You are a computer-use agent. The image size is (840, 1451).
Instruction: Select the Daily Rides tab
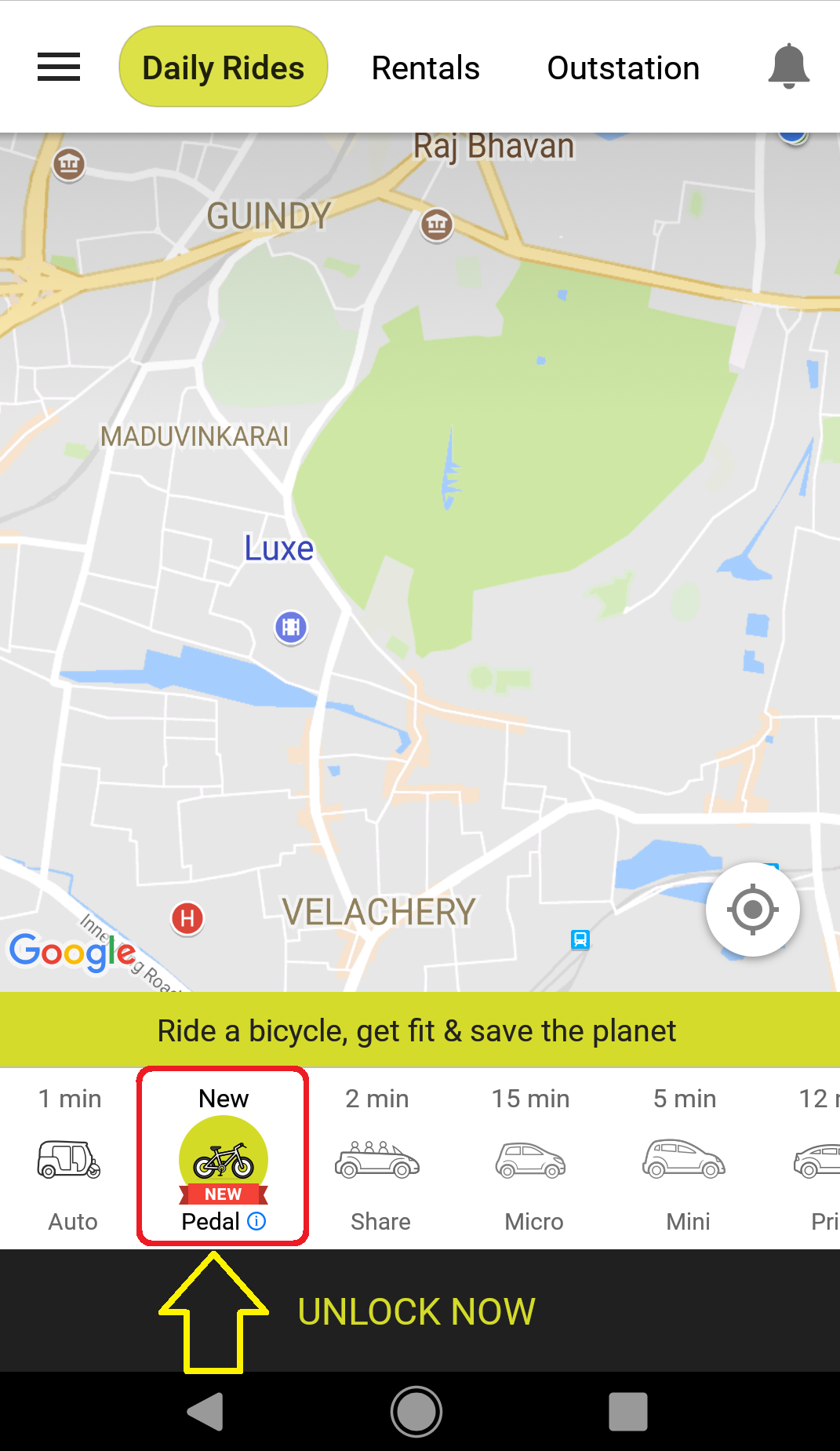point(224,67)
